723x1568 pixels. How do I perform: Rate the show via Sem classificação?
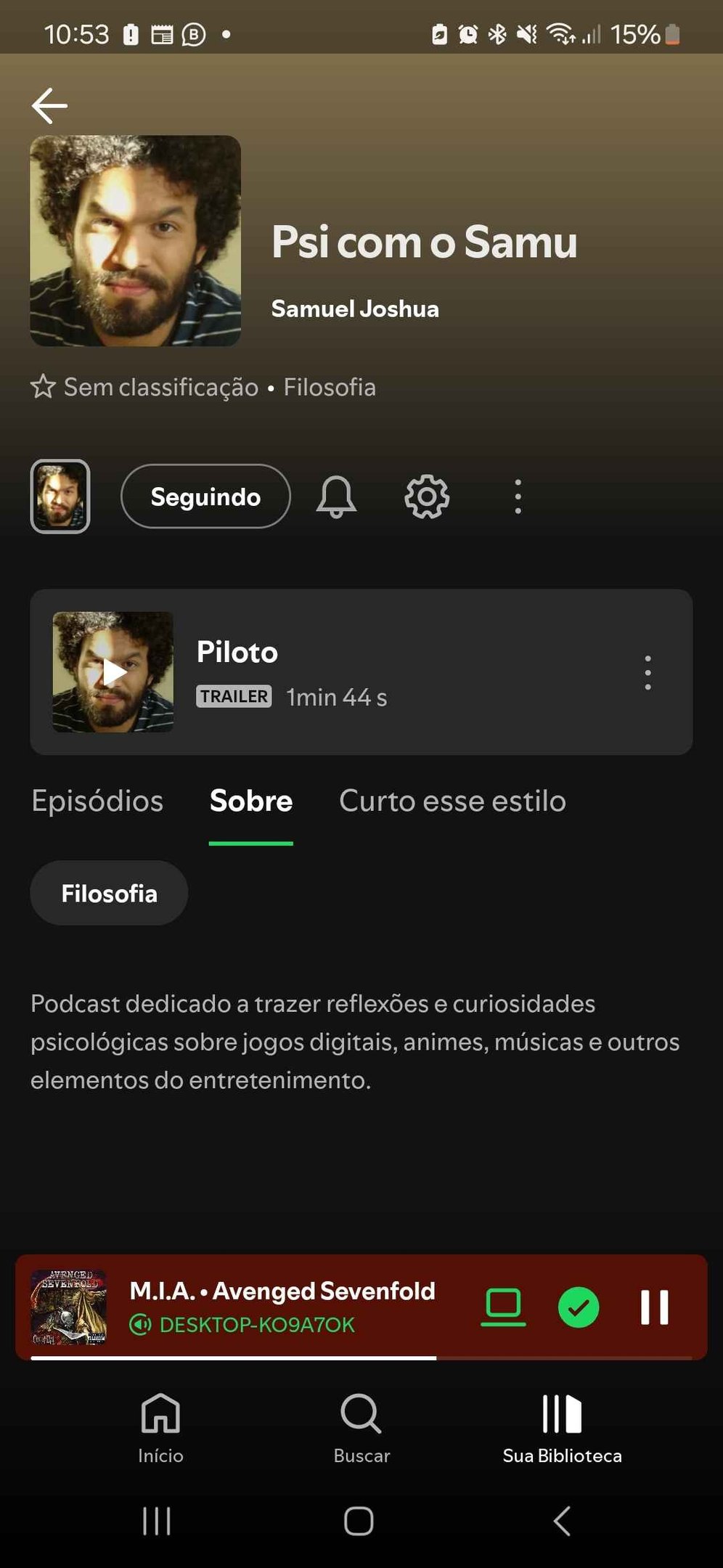[145, 387]
